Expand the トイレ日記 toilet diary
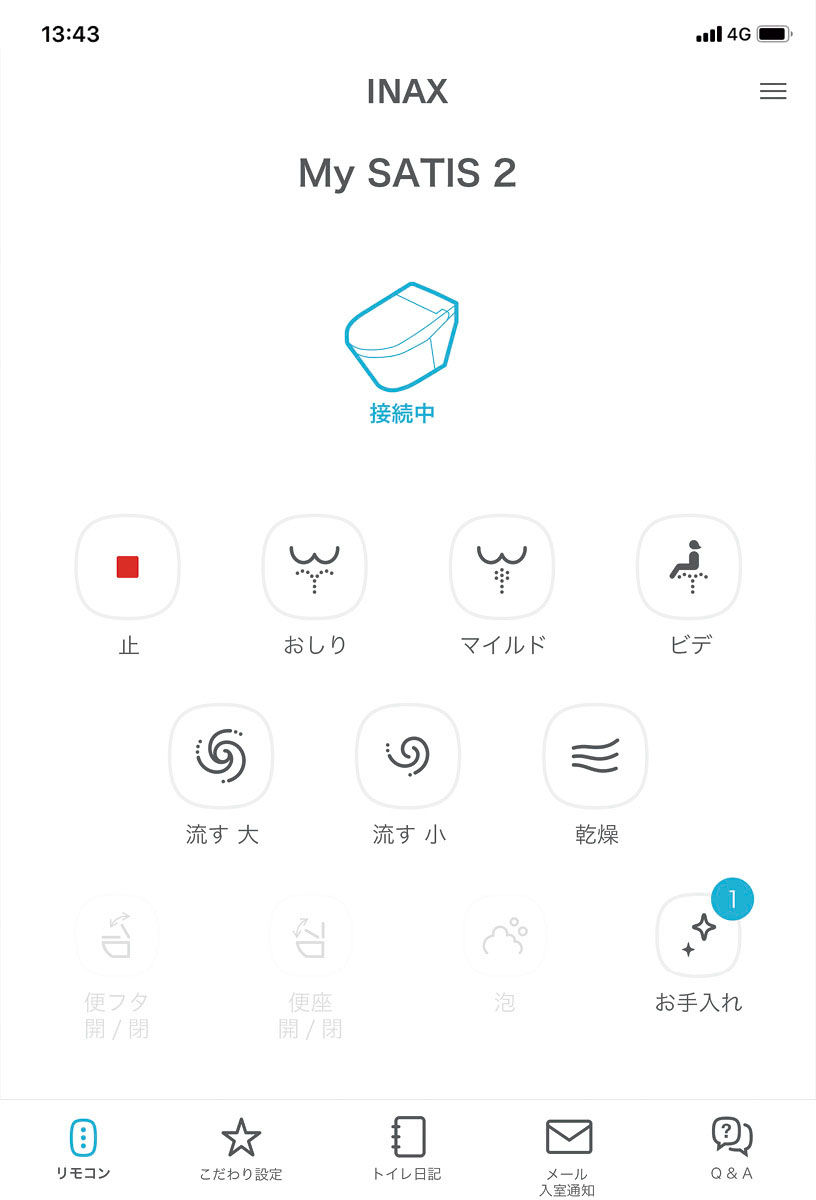The width and height of the screenshot is (816, 1200). 406,1140
